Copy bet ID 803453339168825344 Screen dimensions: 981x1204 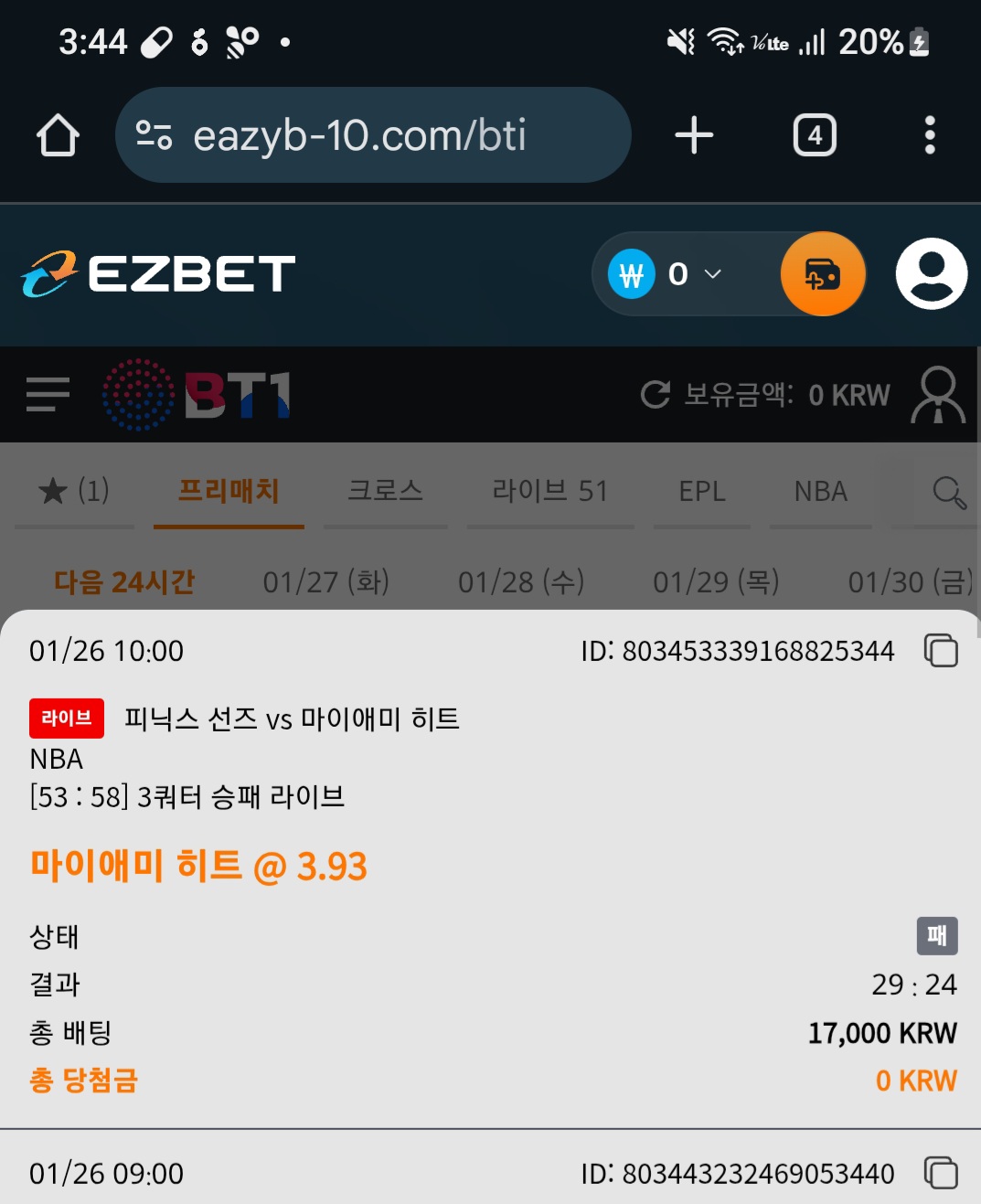[x=940, y=651]
